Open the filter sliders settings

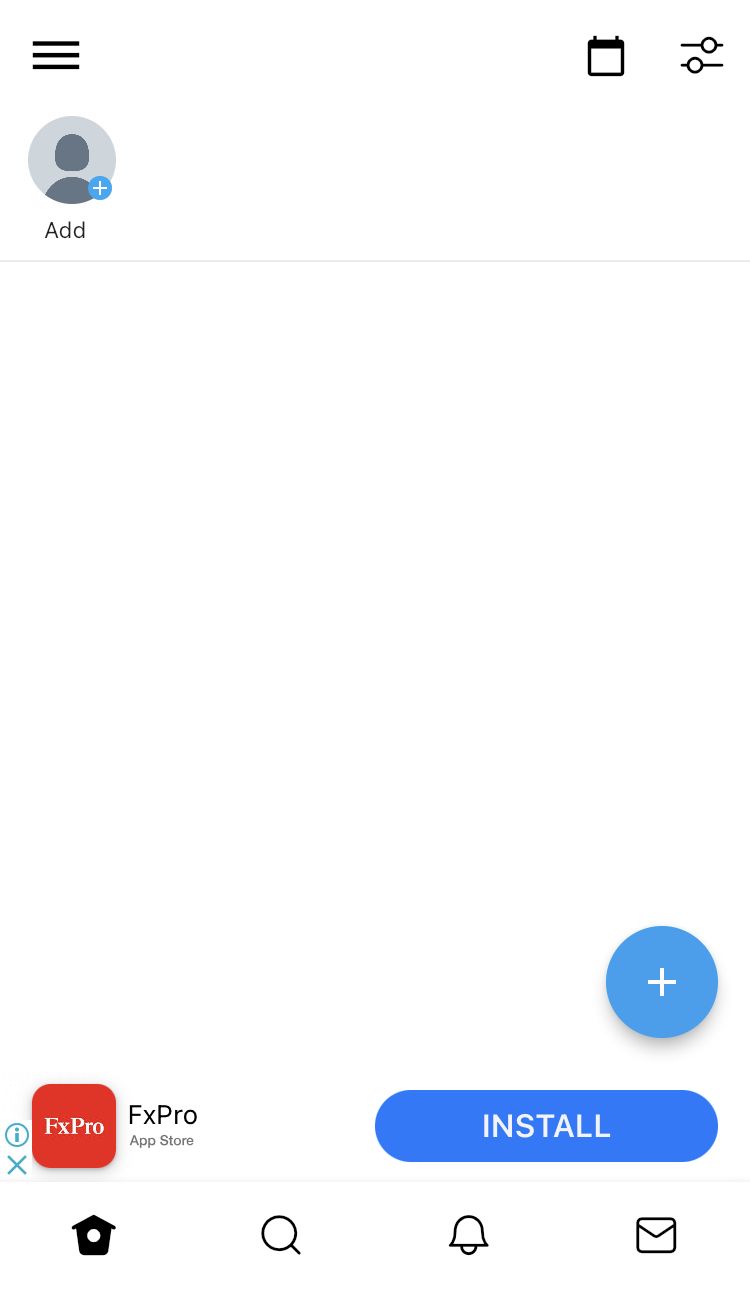702,55
